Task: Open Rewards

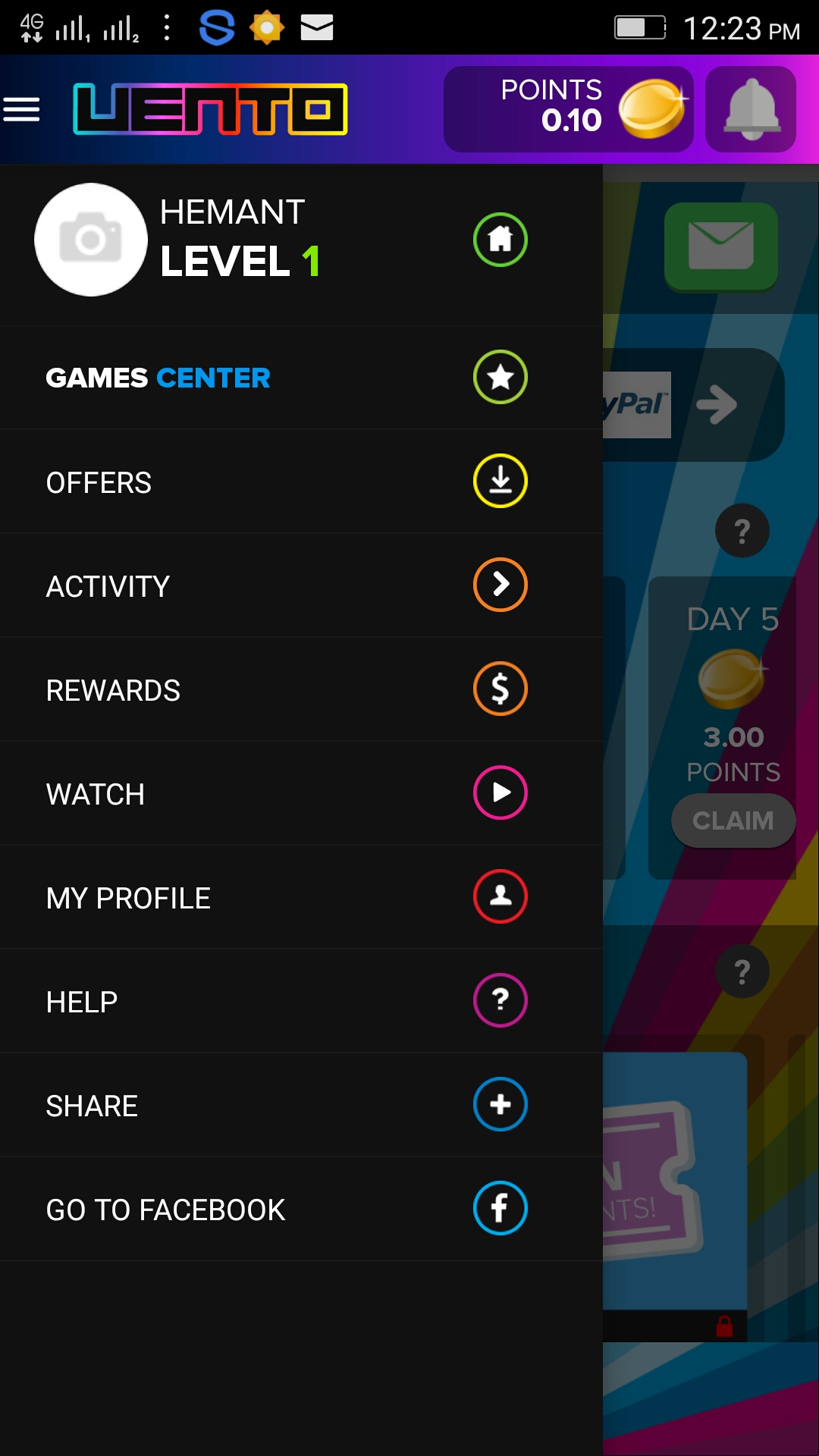Action: point(113,690)
